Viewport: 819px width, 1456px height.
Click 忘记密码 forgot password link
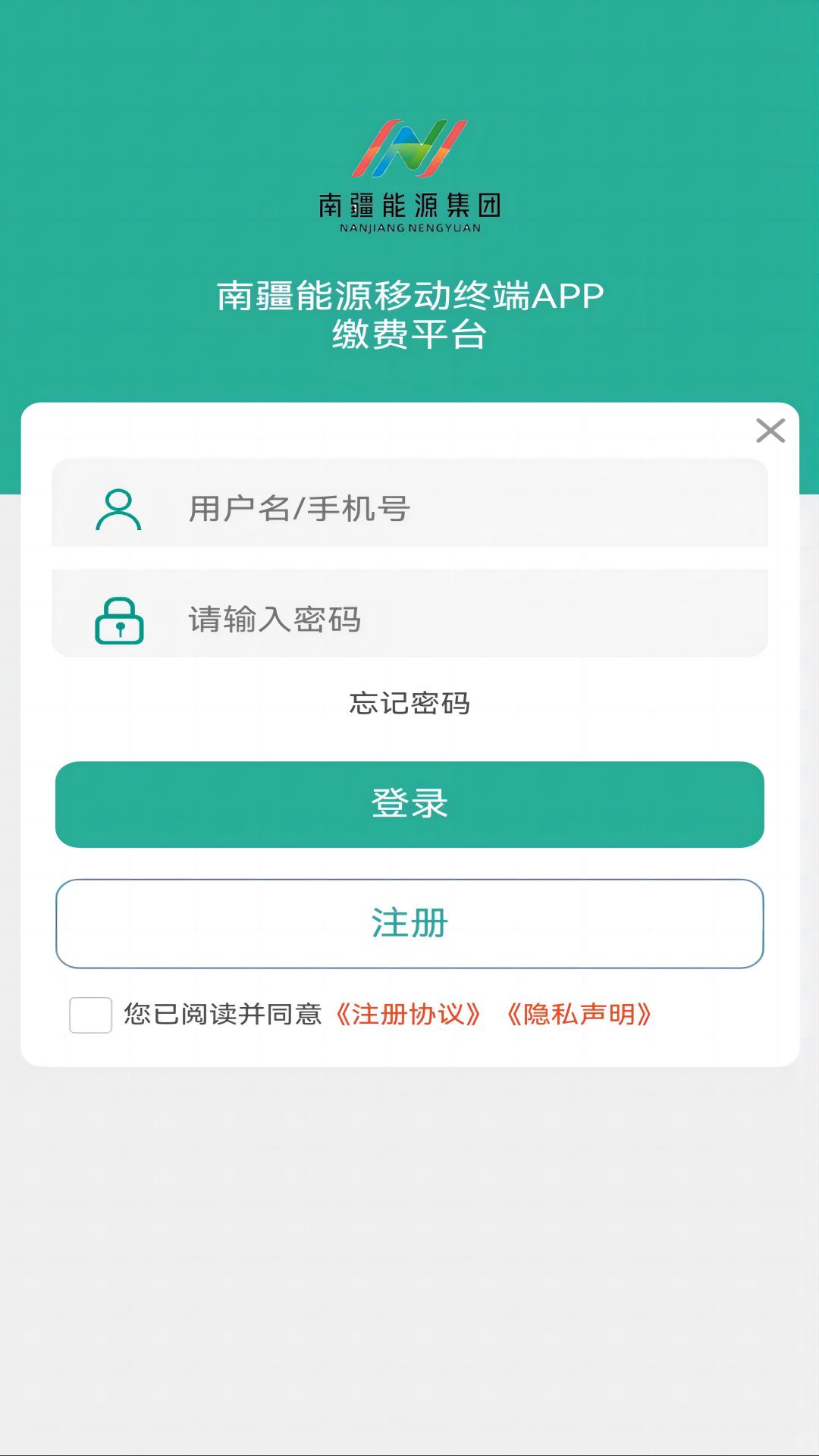[x=409, y=704]
